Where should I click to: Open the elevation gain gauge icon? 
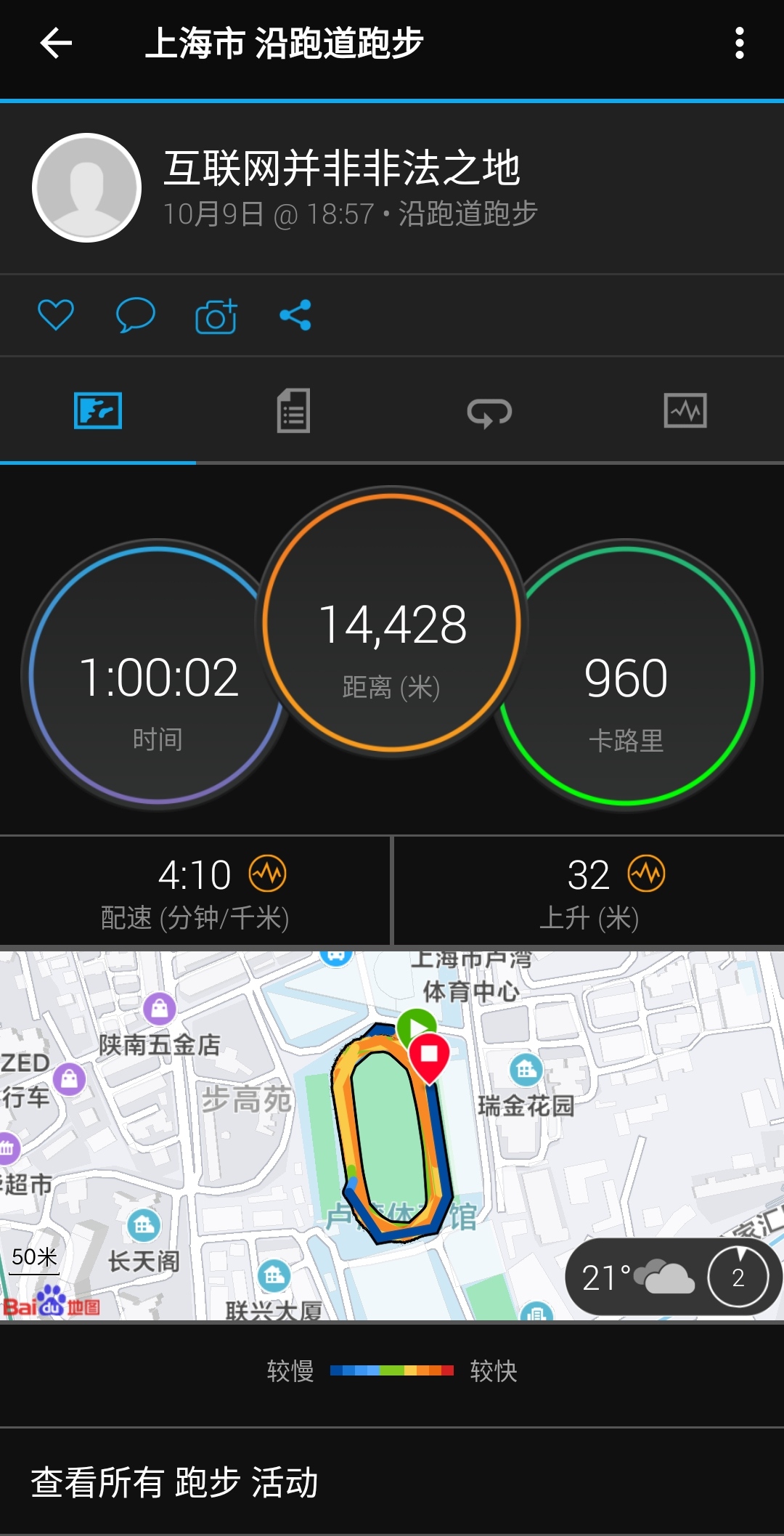[x=647, y=873]
